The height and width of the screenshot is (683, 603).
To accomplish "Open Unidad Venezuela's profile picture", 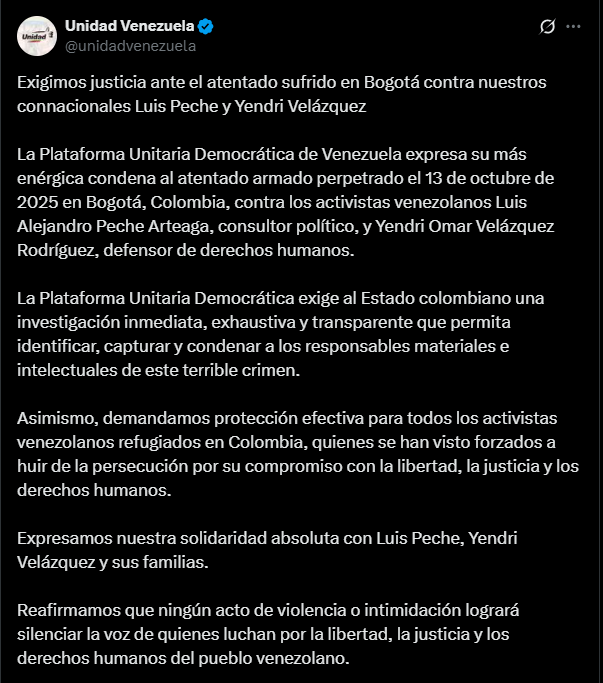I will pos(35,36).
